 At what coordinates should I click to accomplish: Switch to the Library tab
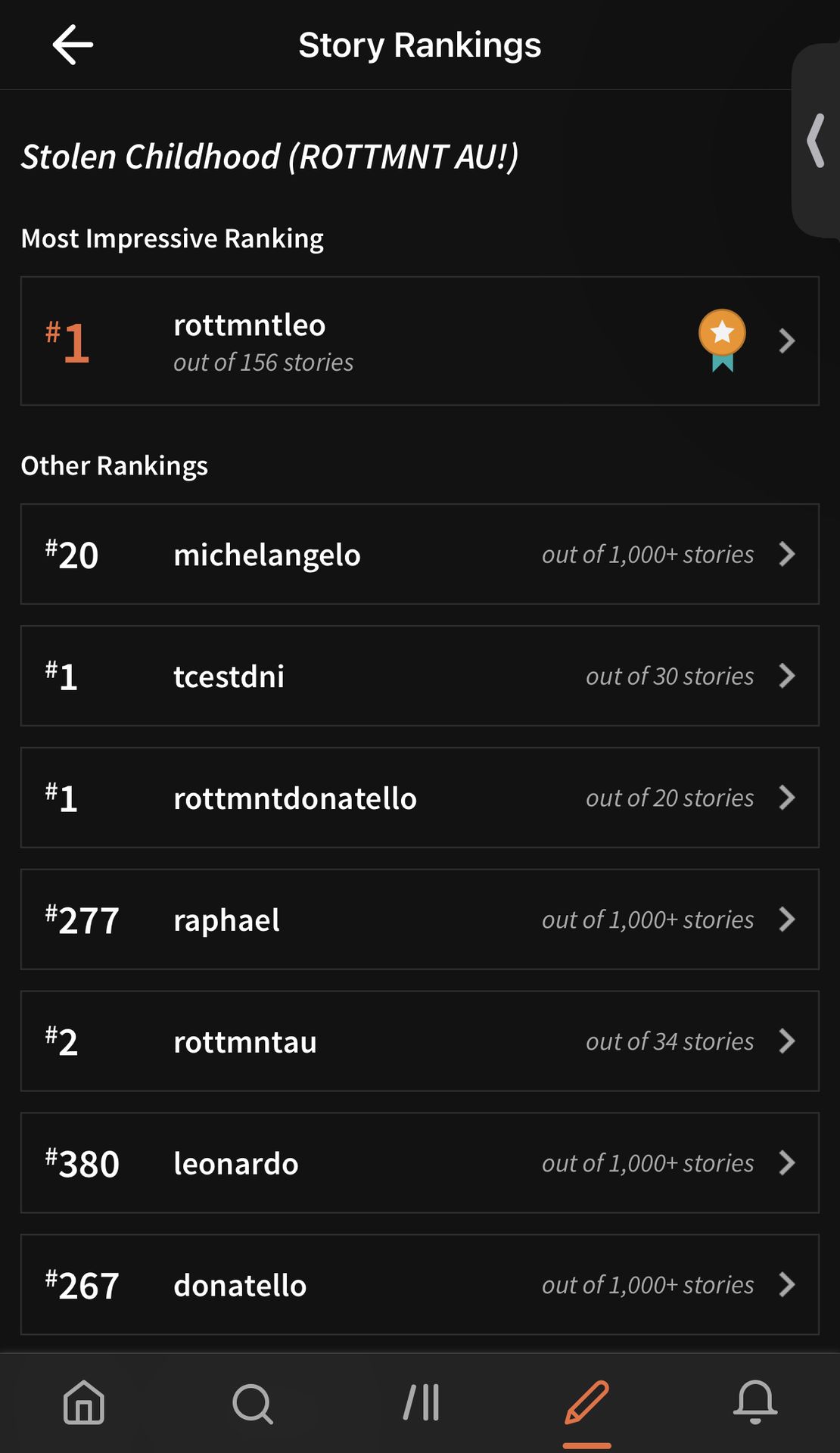(421, 1402)
